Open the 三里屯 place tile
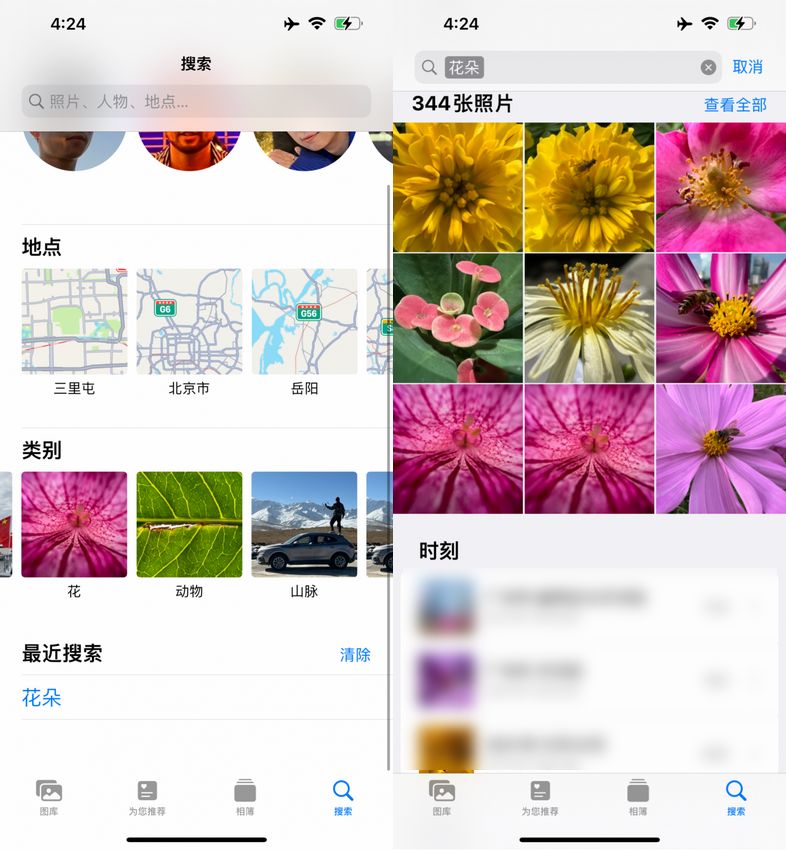 tap(74, 321)
